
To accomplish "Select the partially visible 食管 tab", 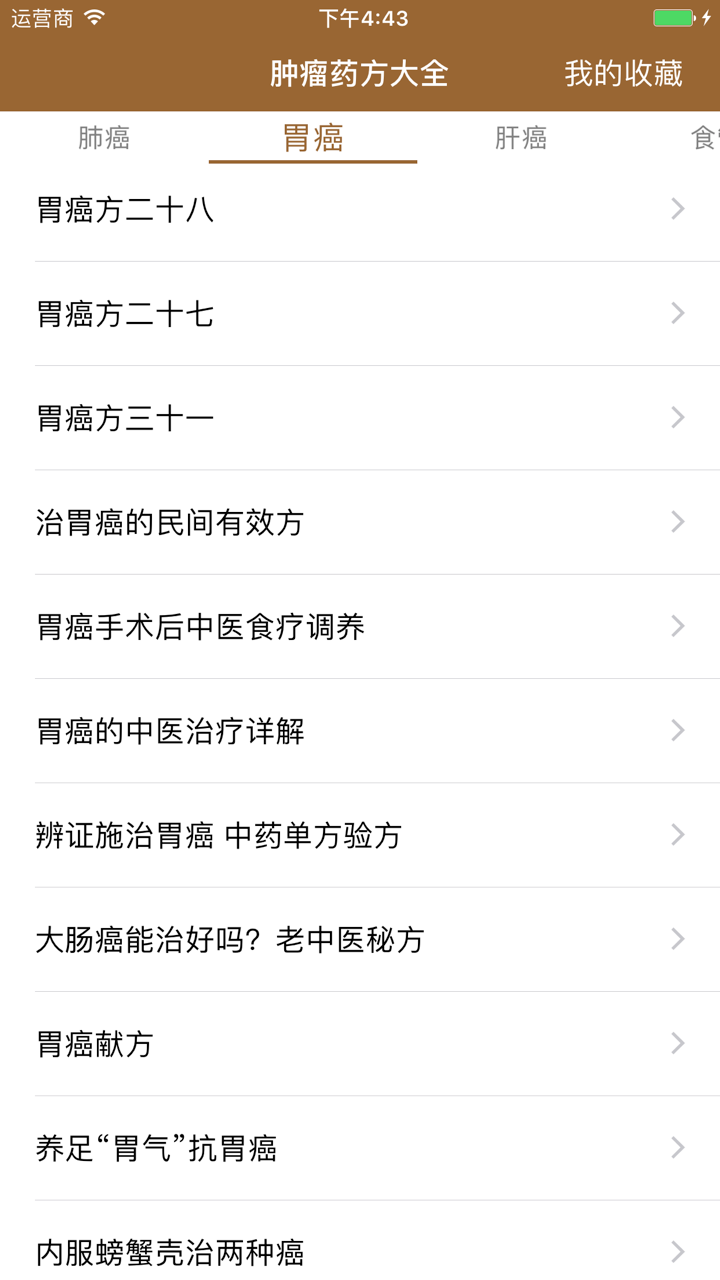I will pyautogui.click(x=706, y=138).
